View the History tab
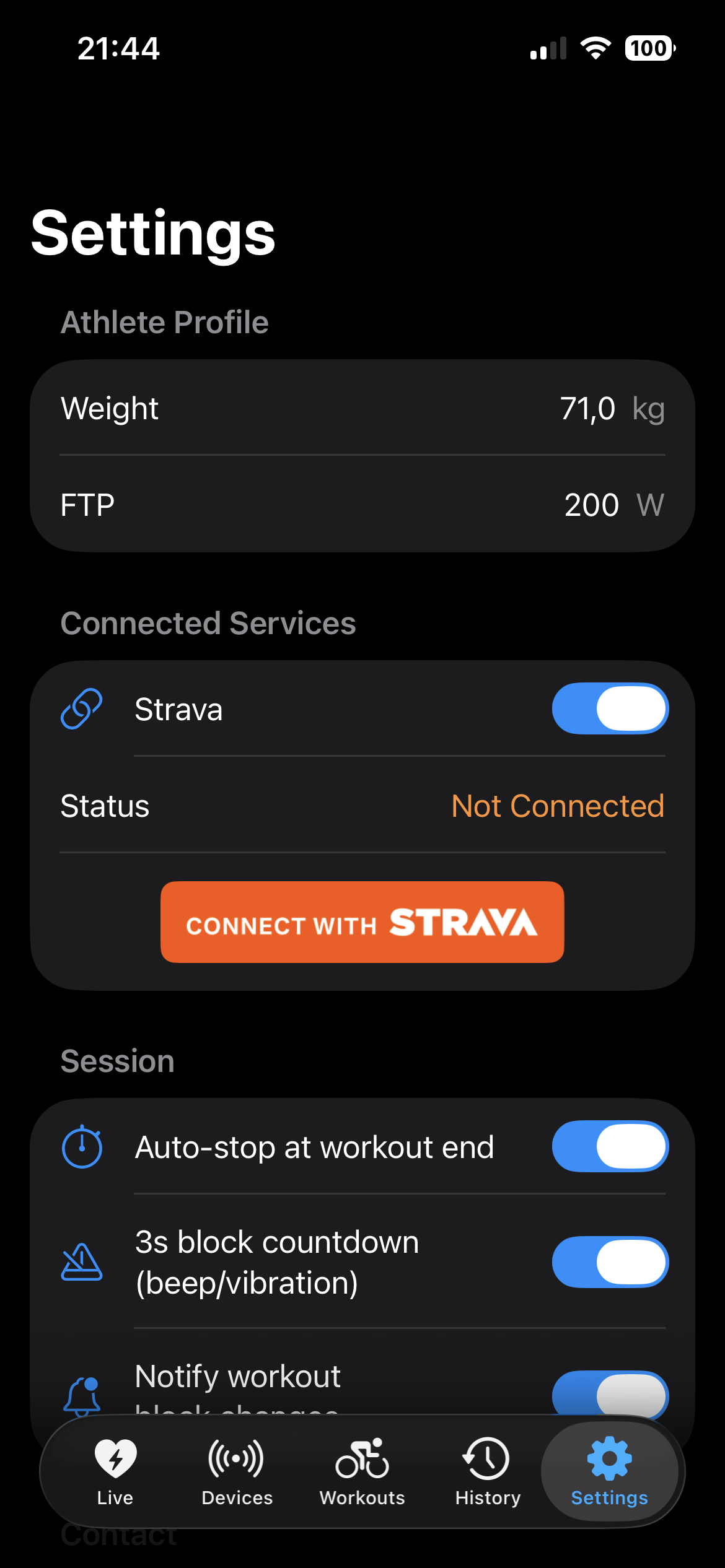Screen dimensions: 725x1568 tap(488, 1471)
